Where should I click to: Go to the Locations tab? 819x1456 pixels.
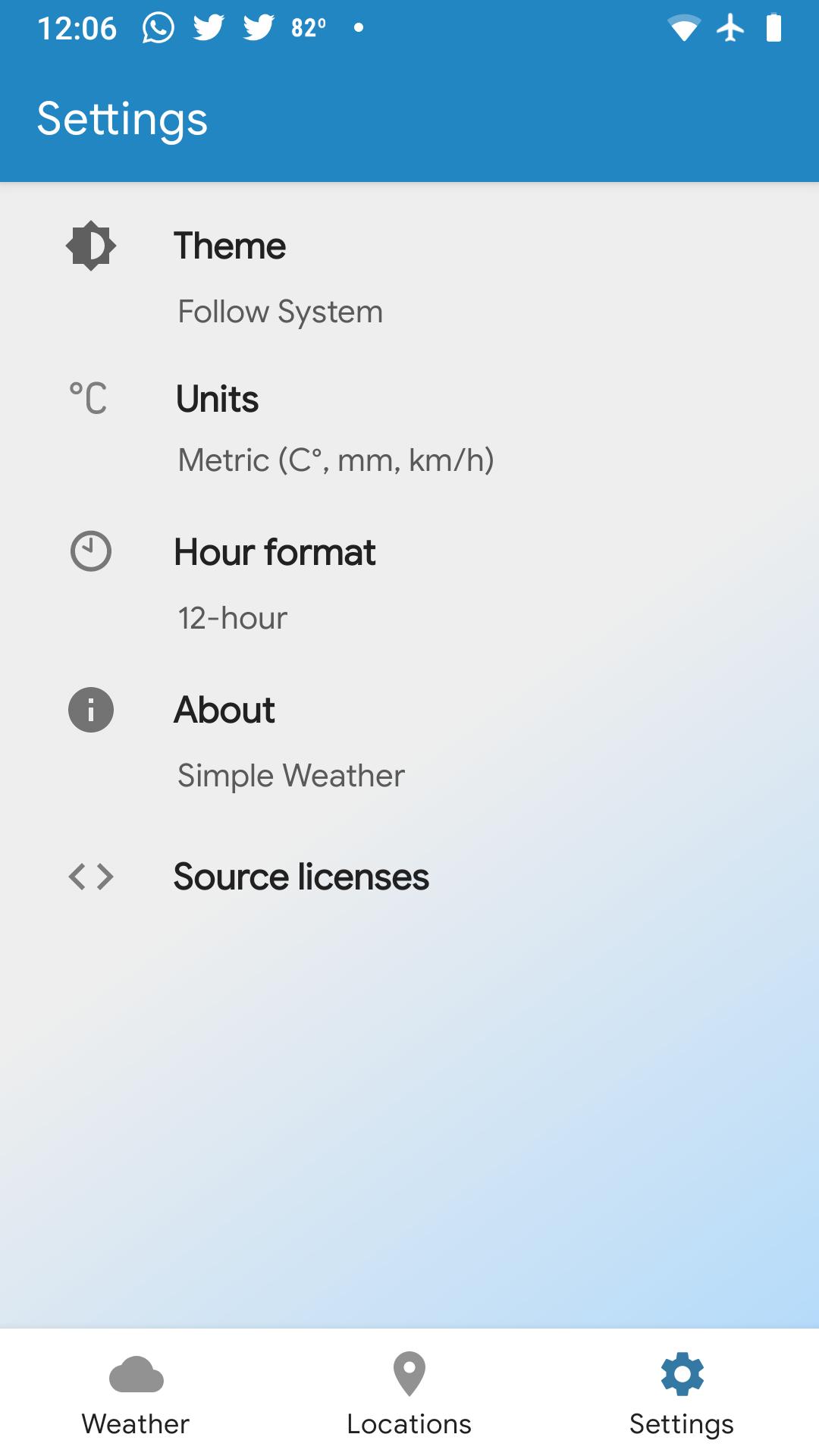click(x=409, y=1393)
